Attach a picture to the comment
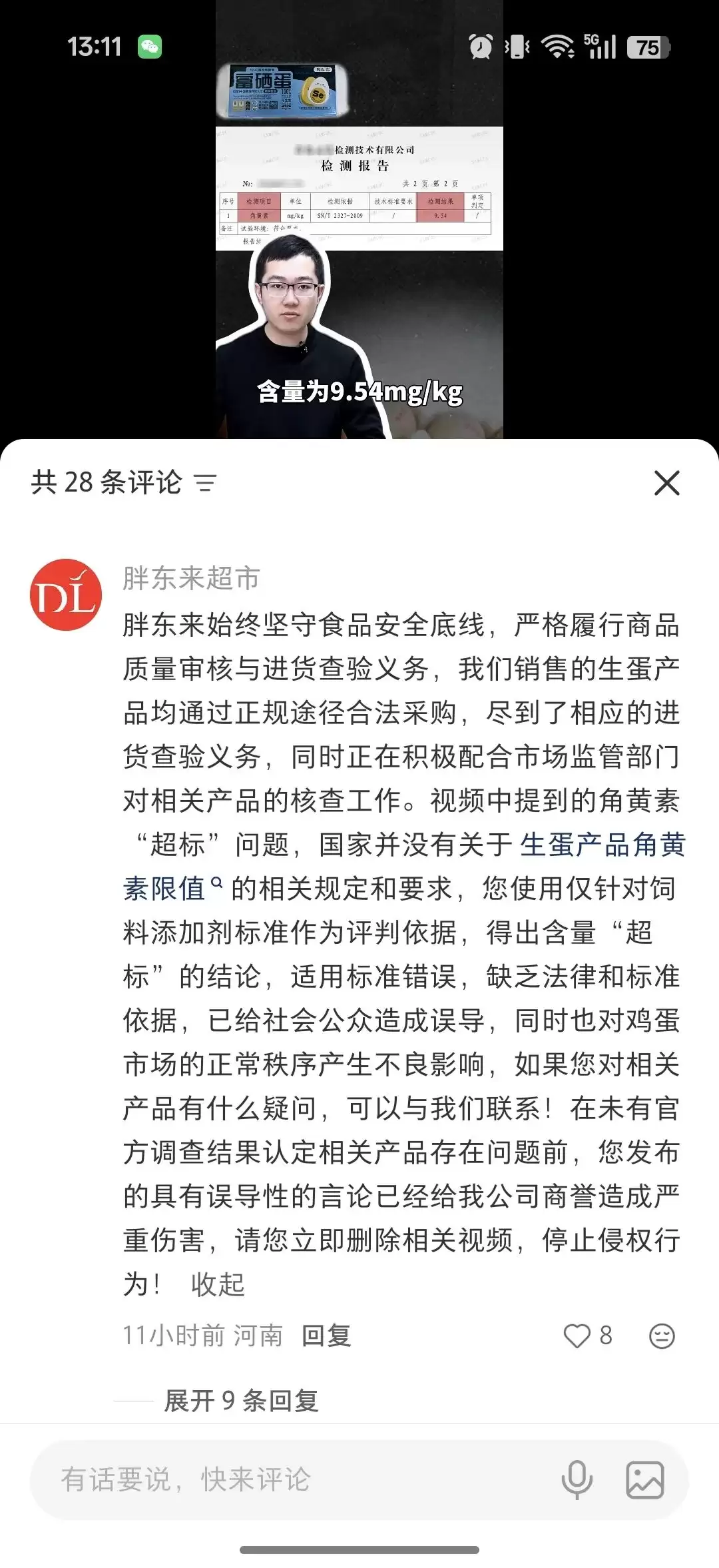 click(x=644, y=1479)
